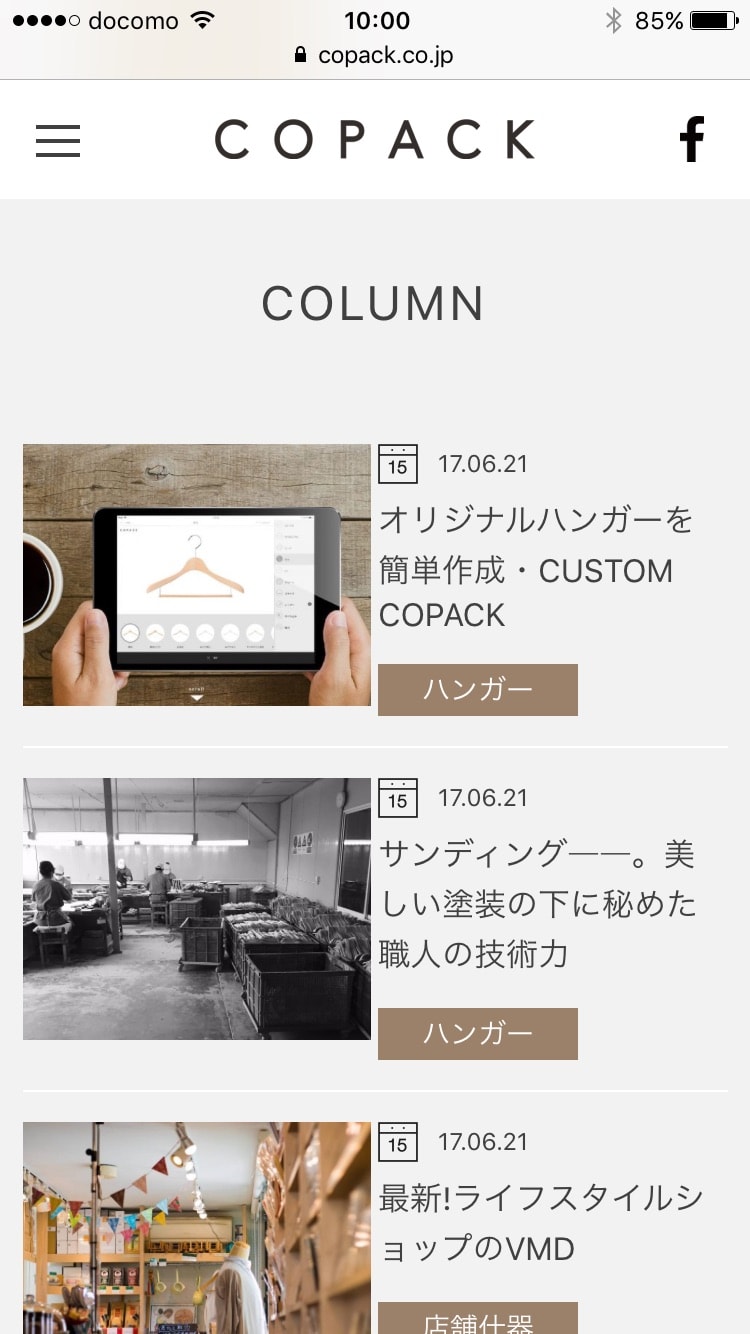Read 最新!ライフスタイルショップのVMD article

(x=540, y=1222)
